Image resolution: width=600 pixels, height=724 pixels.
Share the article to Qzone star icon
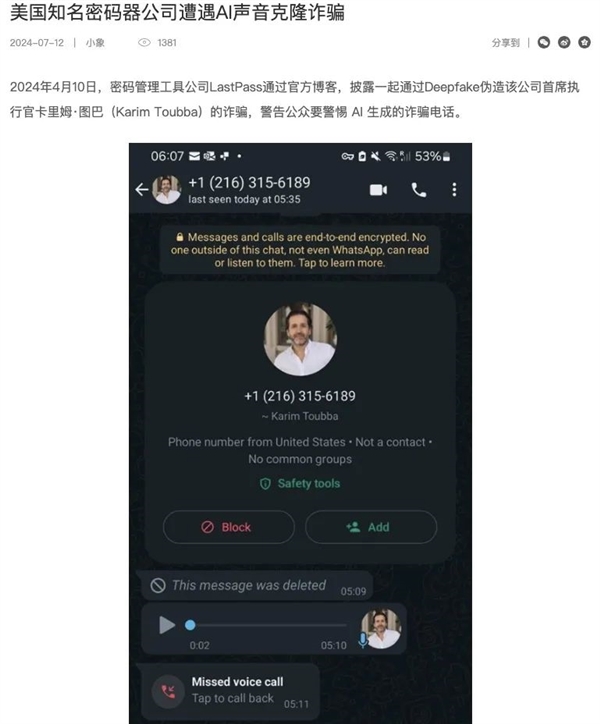click(582, 42)
